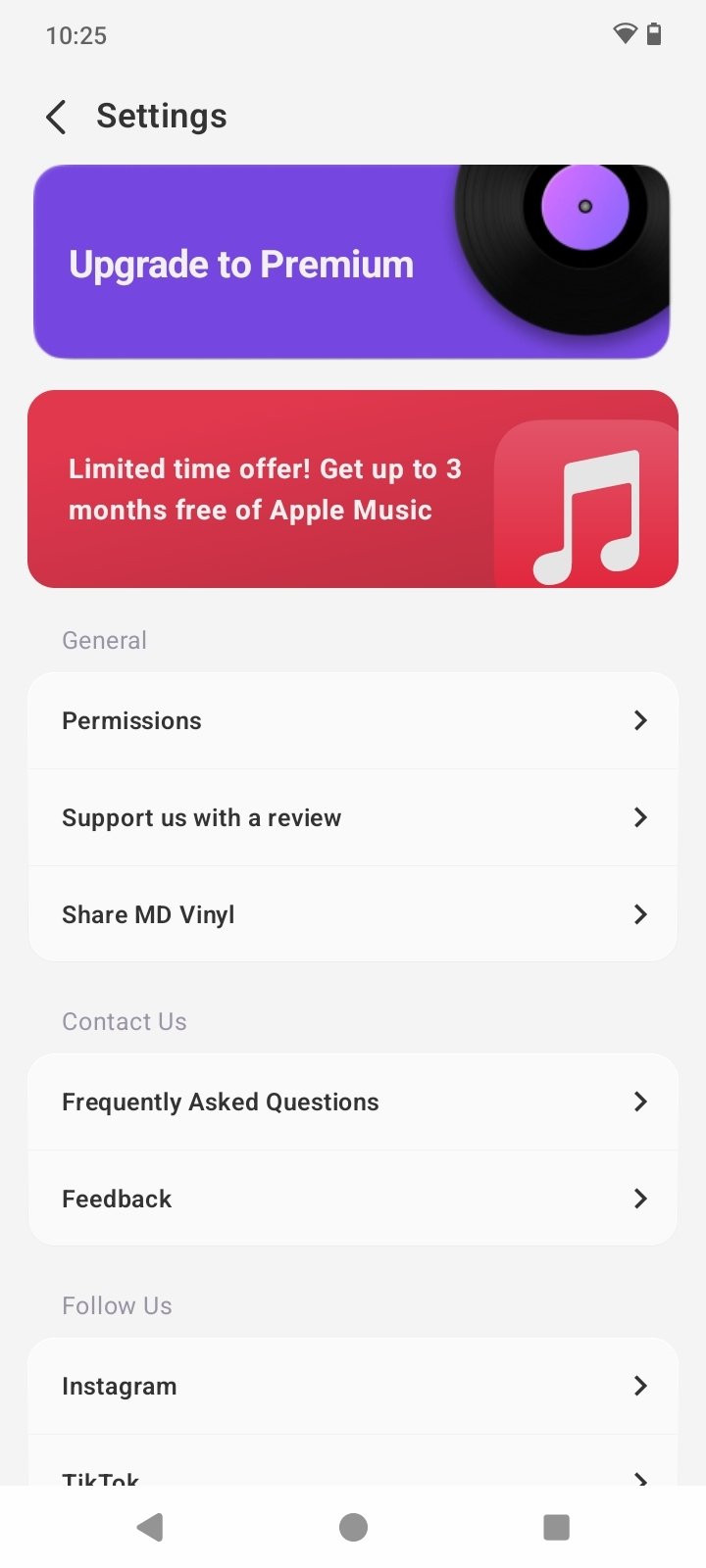This screenshot has width=706, height=1568.
Task: Open the Instagram page
Action: 351,1386
